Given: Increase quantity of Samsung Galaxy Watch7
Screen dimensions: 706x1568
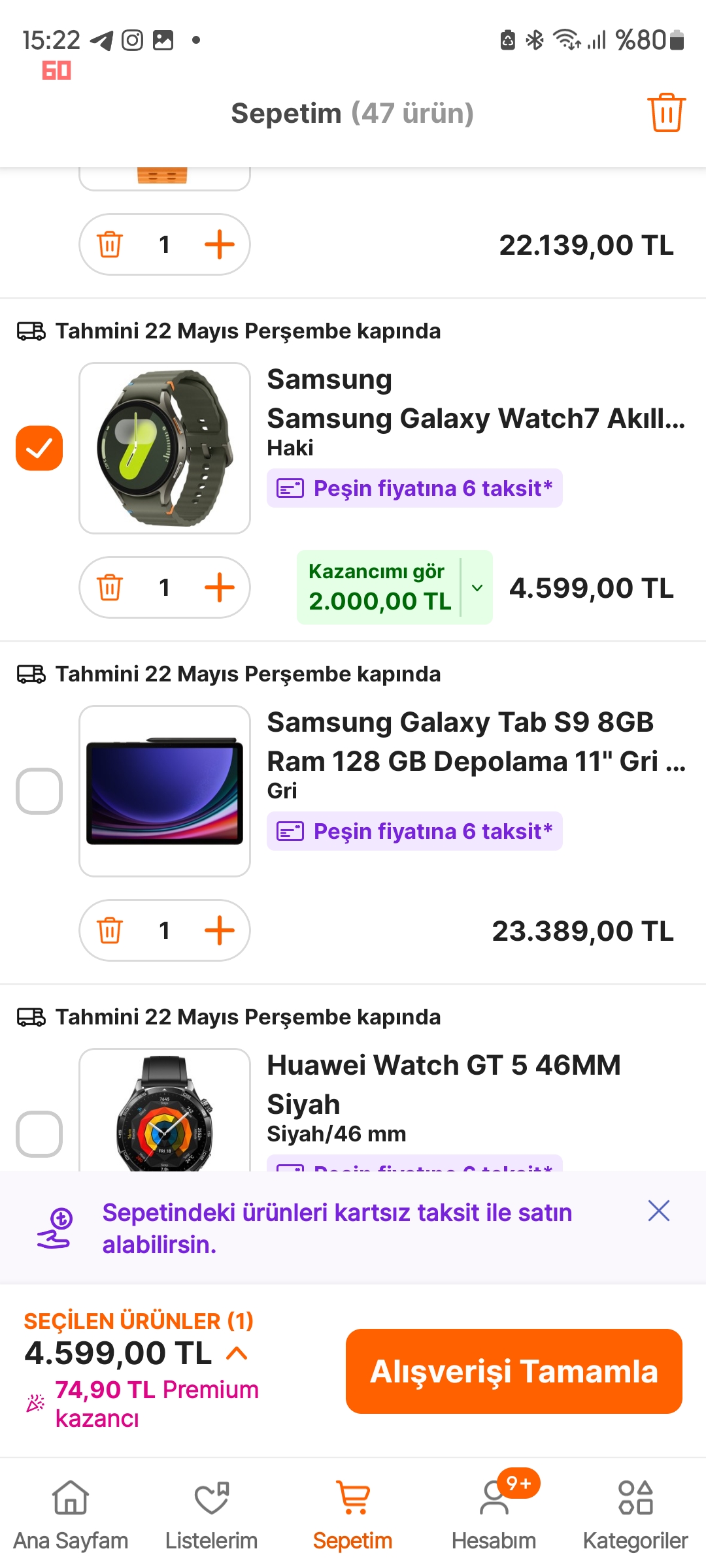Looking at the screenshot, I should 220,587.
